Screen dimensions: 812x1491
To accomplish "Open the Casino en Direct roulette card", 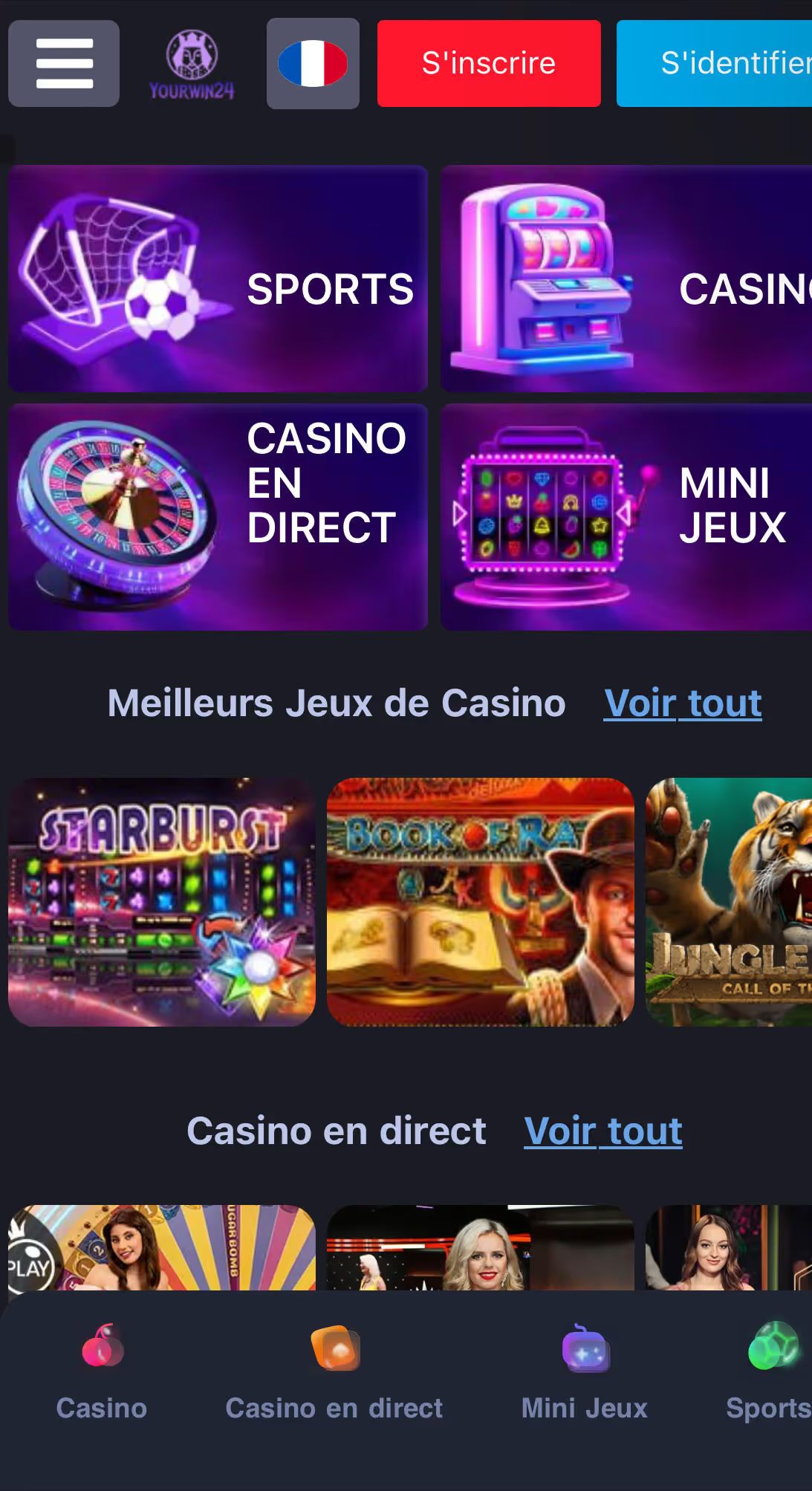I will [x=218, y=517].
